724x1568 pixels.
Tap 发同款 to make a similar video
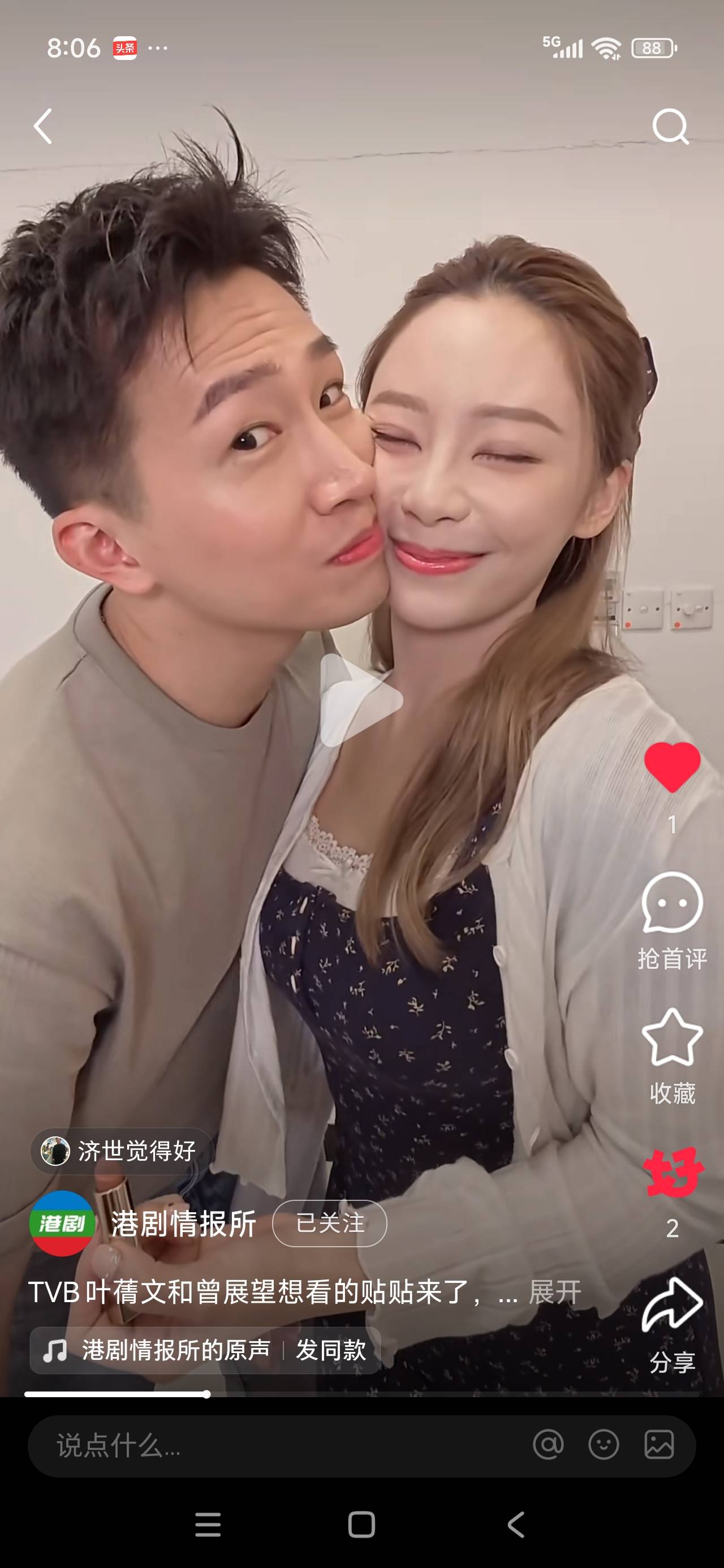(x=331, y=1350)
